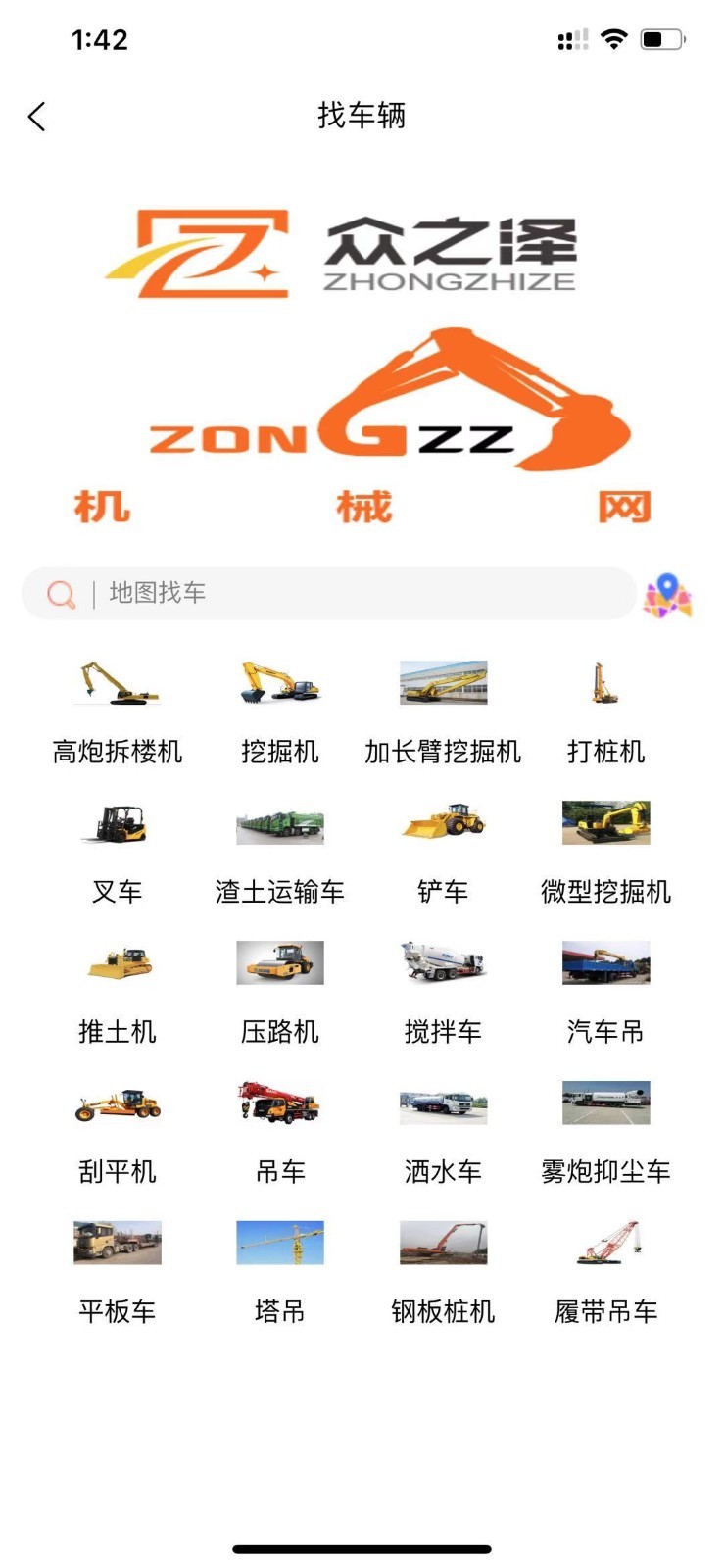
Task: Open the 钢板桩机 sheet pile machine category
Action: 443,1243
